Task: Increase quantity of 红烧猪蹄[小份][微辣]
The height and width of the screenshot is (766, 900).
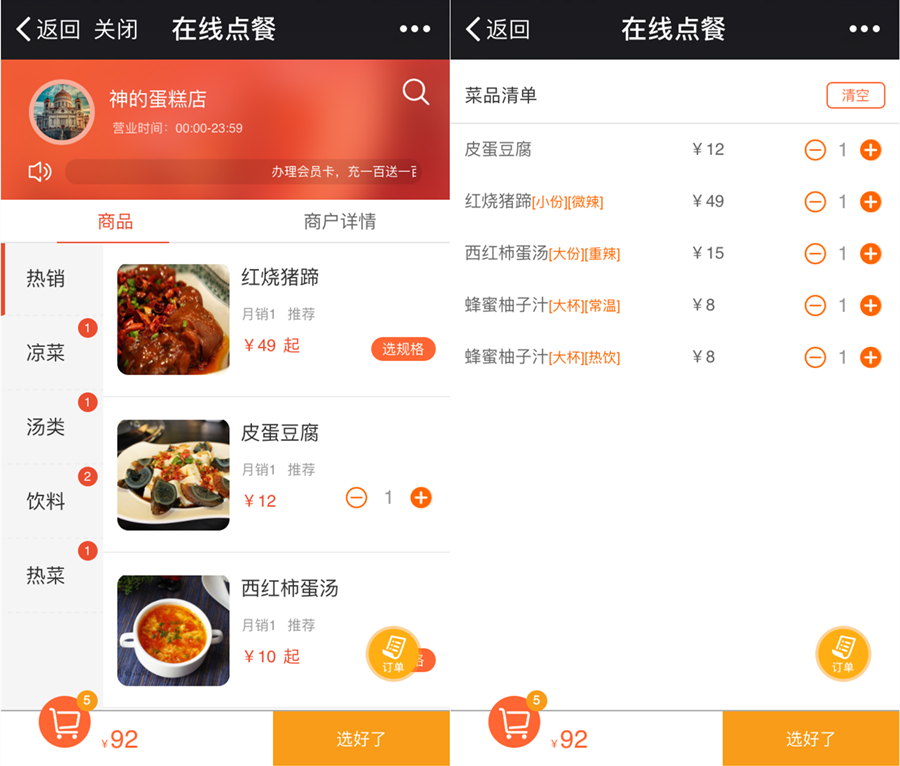Action: (871, 202)
